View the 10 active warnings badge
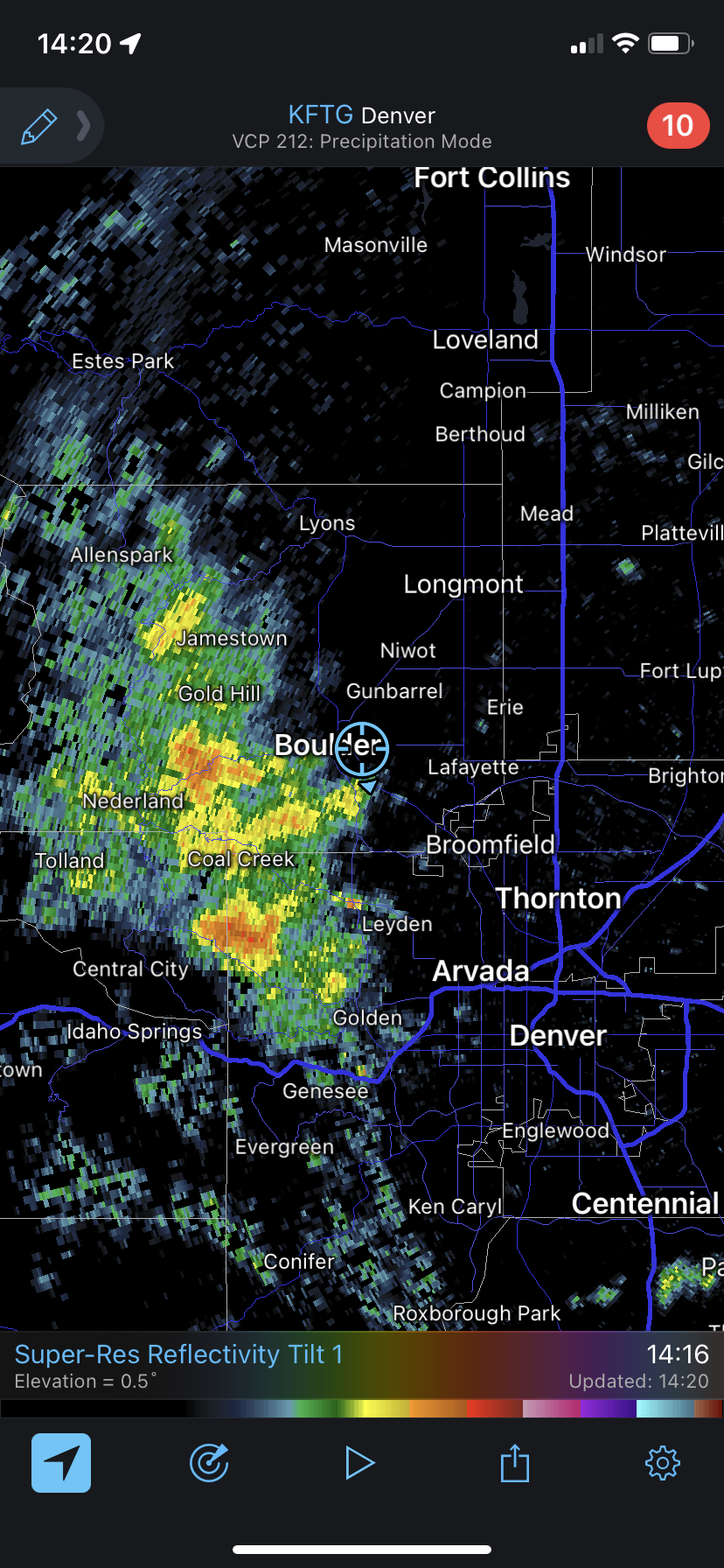Image resolution: width=724 pixels, height=1568 pixels. coord(678,126)
